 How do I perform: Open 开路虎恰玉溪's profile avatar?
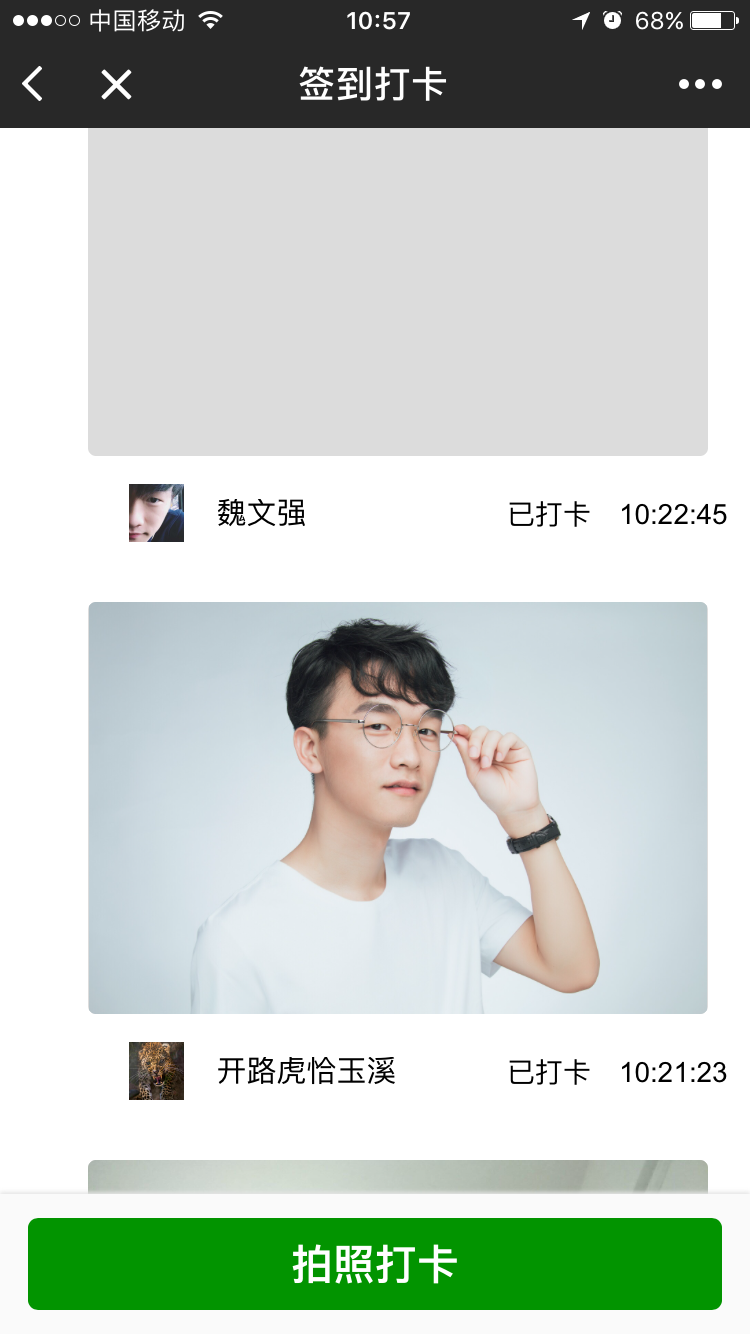click(156, 1071)
